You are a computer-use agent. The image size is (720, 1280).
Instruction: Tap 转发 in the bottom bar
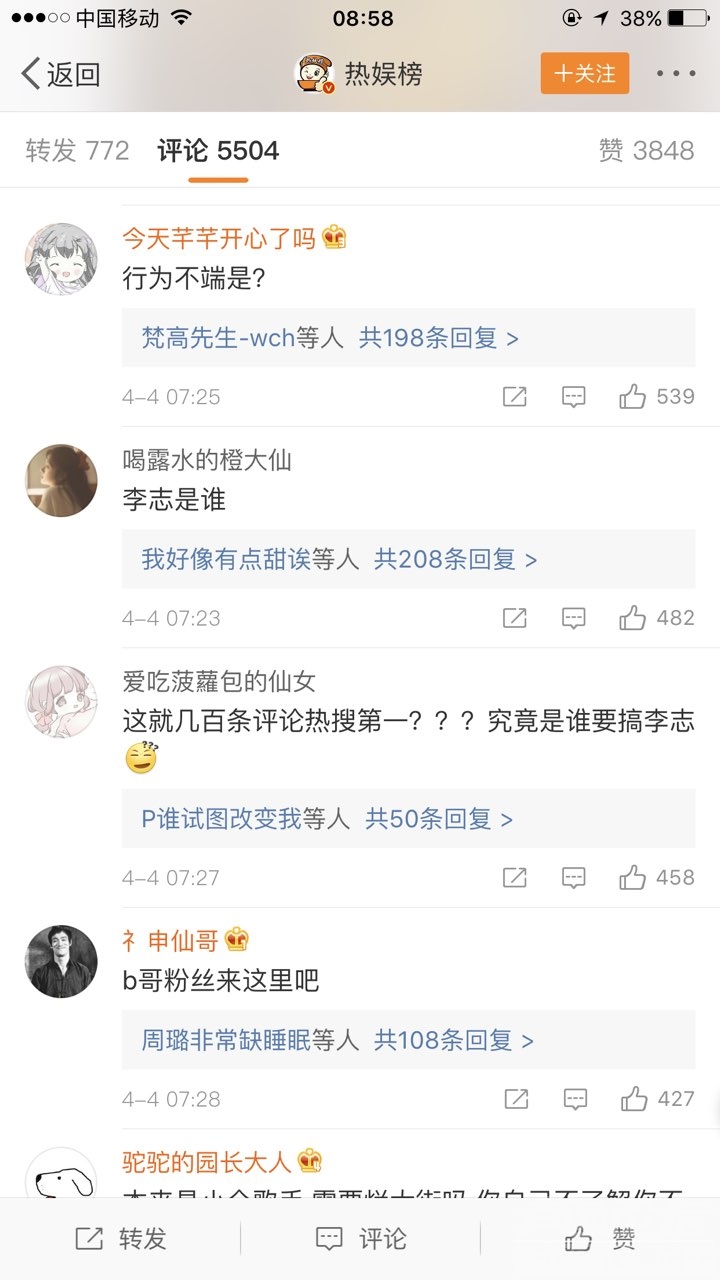tap(120, 1239)
